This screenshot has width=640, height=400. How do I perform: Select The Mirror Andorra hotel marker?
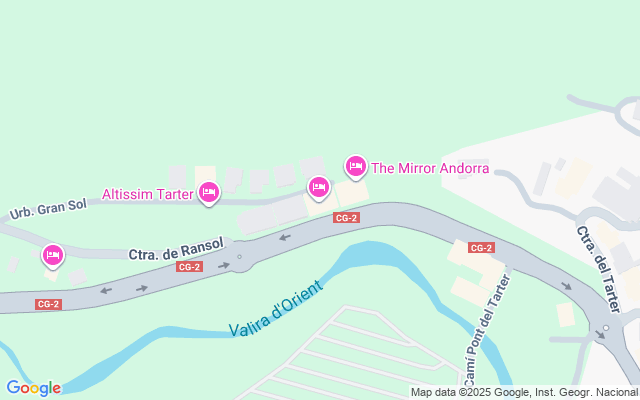coord(355,166)
